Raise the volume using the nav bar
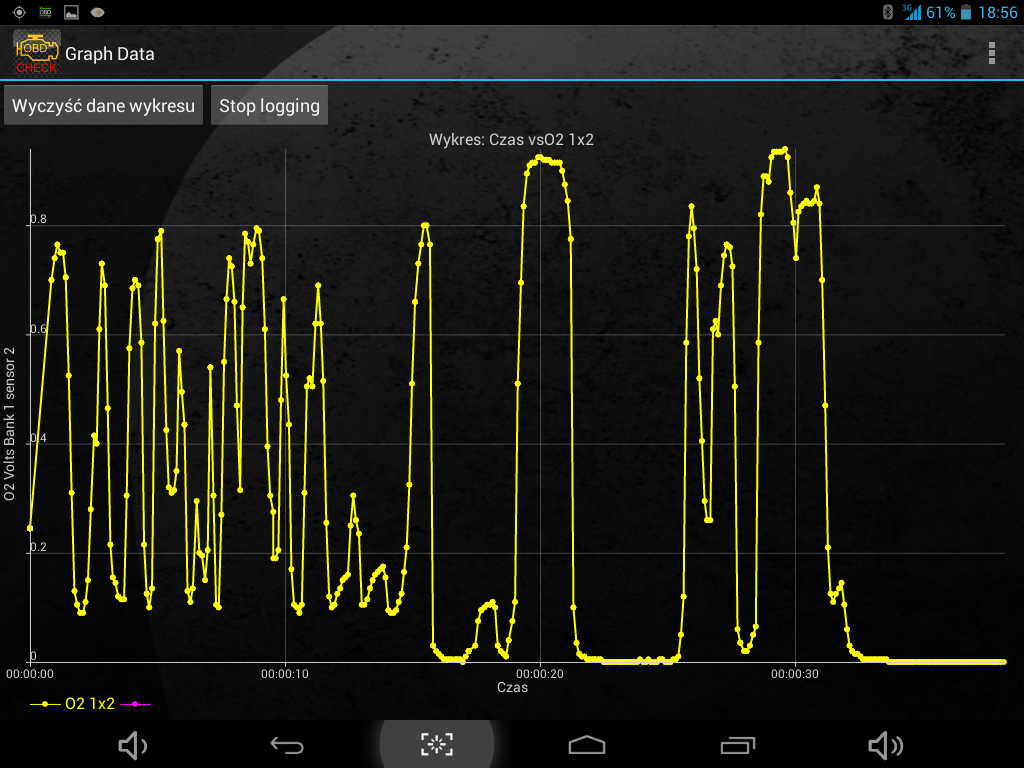Screen dimensions: 1024x768 (885, 744)
